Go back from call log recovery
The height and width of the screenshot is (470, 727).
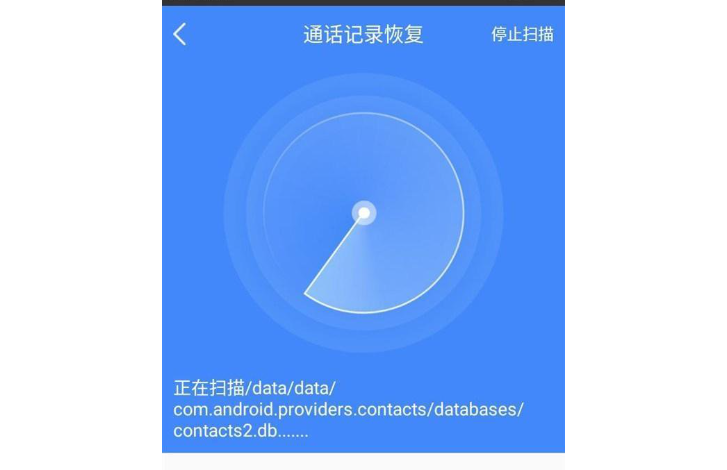[x=180, y=34]
